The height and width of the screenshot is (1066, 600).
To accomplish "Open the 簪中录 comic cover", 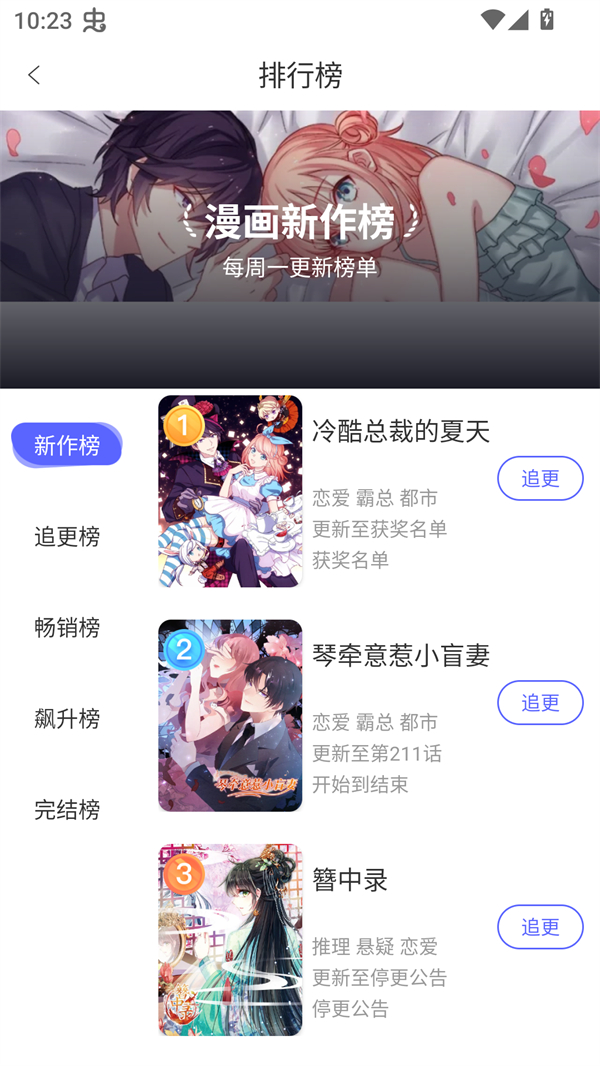I will 230,939.
